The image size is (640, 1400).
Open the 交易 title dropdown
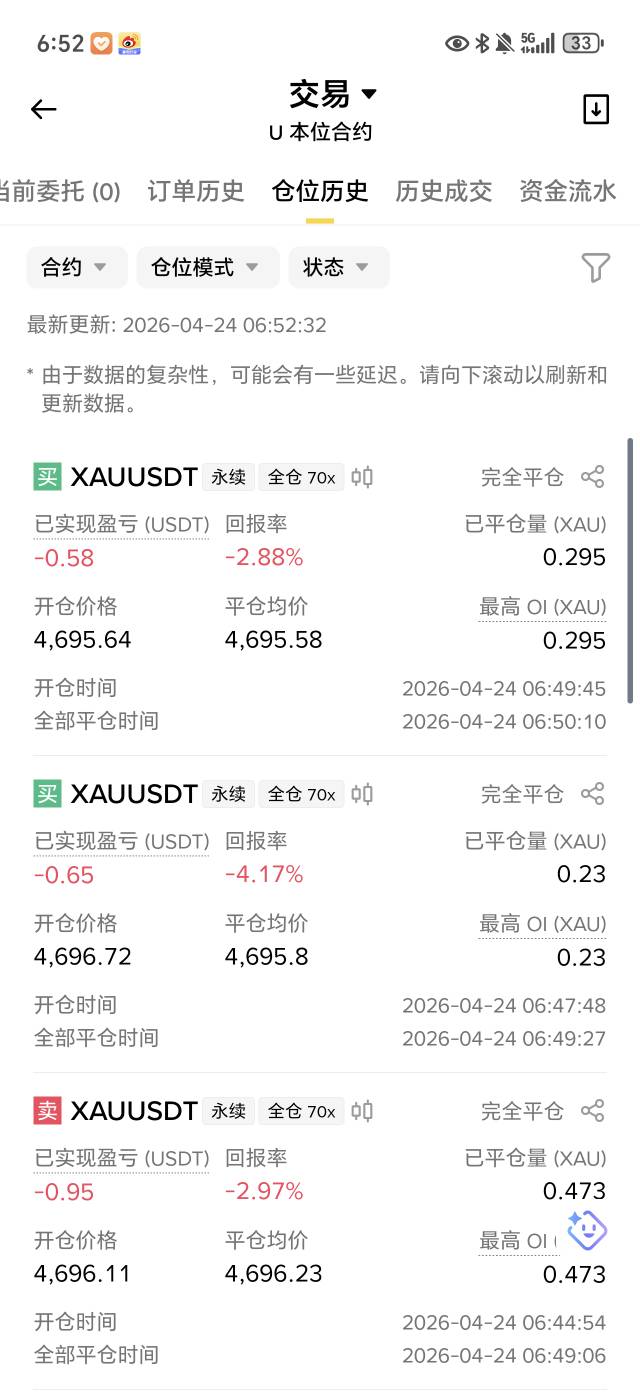[x=333, y=95]
